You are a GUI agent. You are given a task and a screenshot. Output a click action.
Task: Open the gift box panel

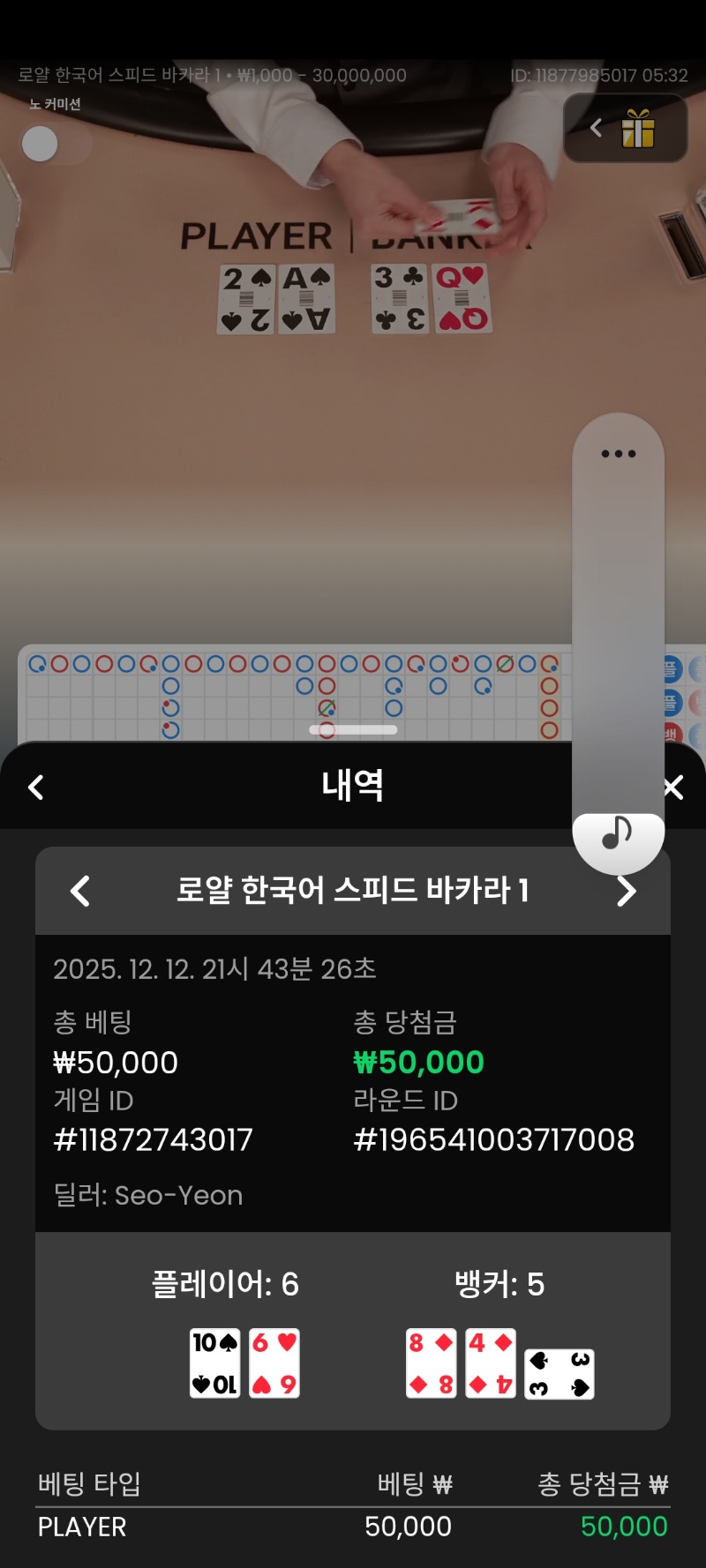pyautogui.click(x=636, y=129)
